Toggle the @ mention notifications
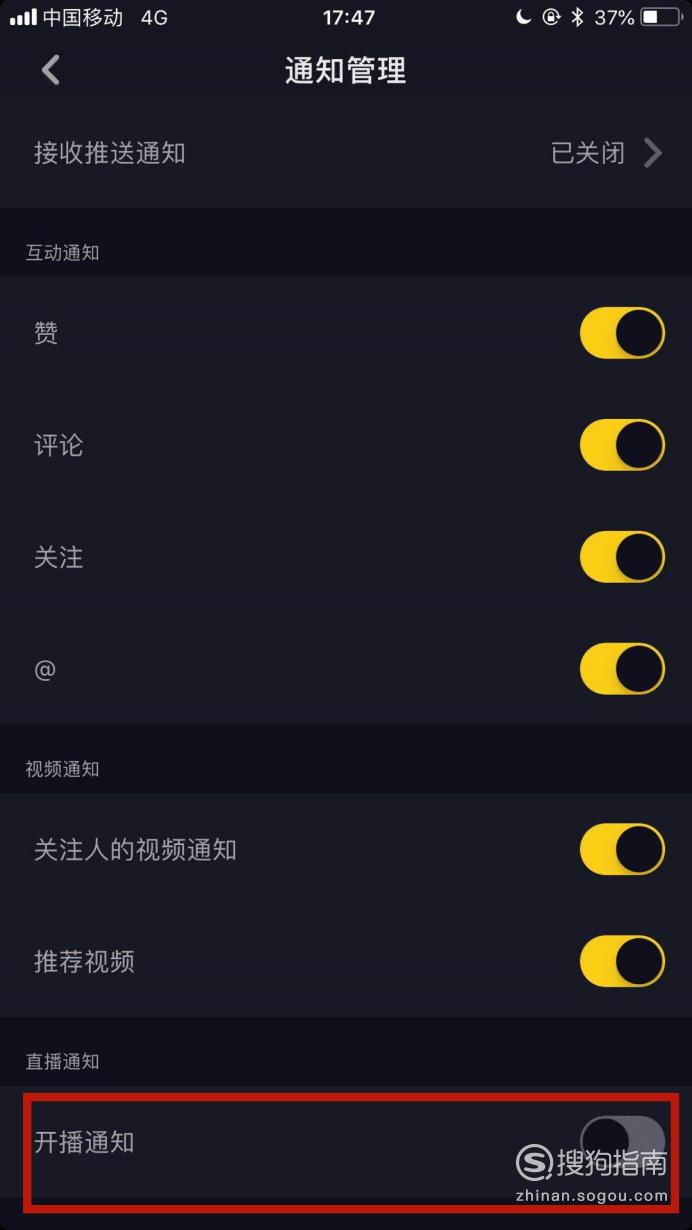 622,669
